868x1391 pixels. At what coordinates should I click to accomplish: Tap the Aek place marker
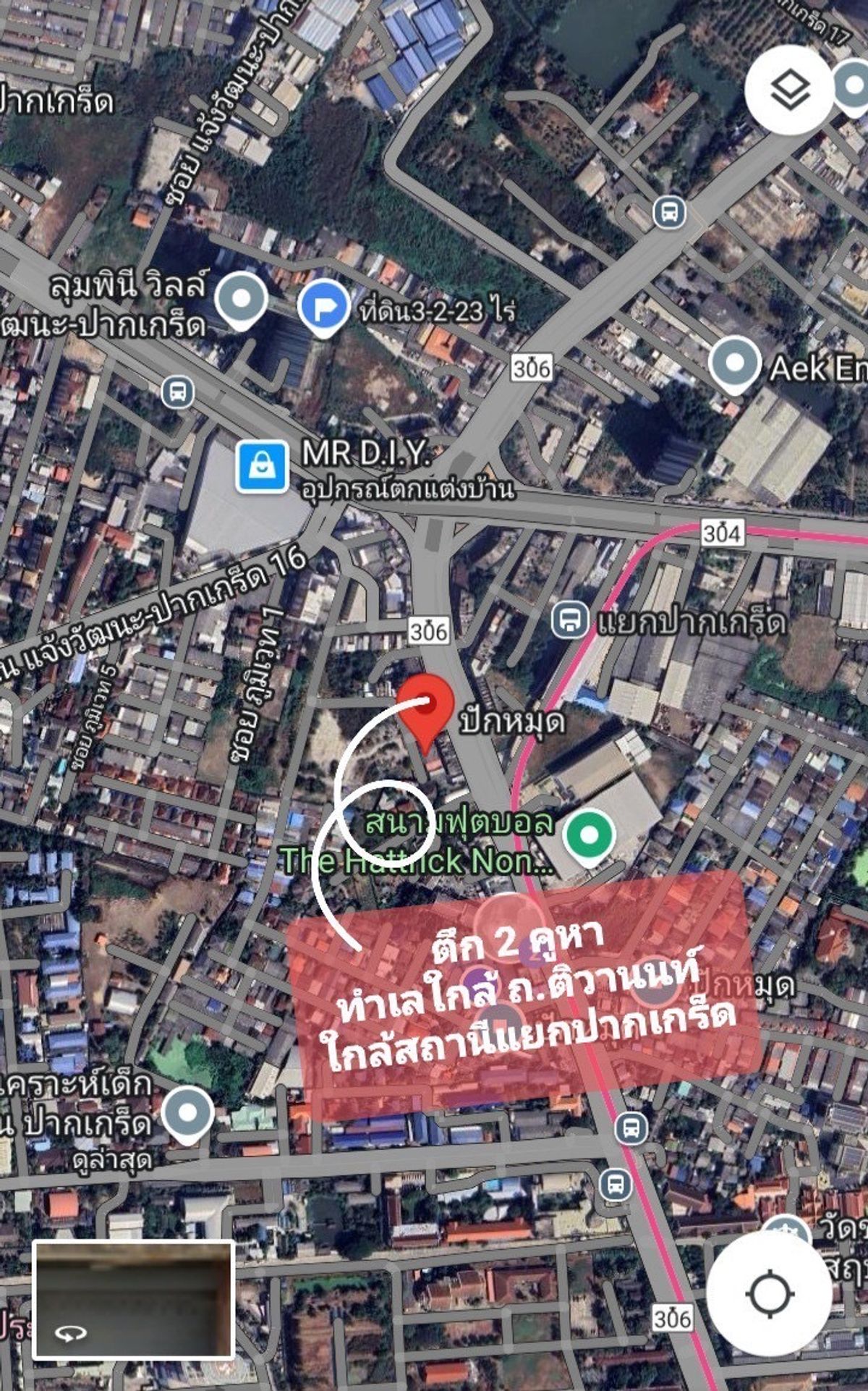(734, 365)
